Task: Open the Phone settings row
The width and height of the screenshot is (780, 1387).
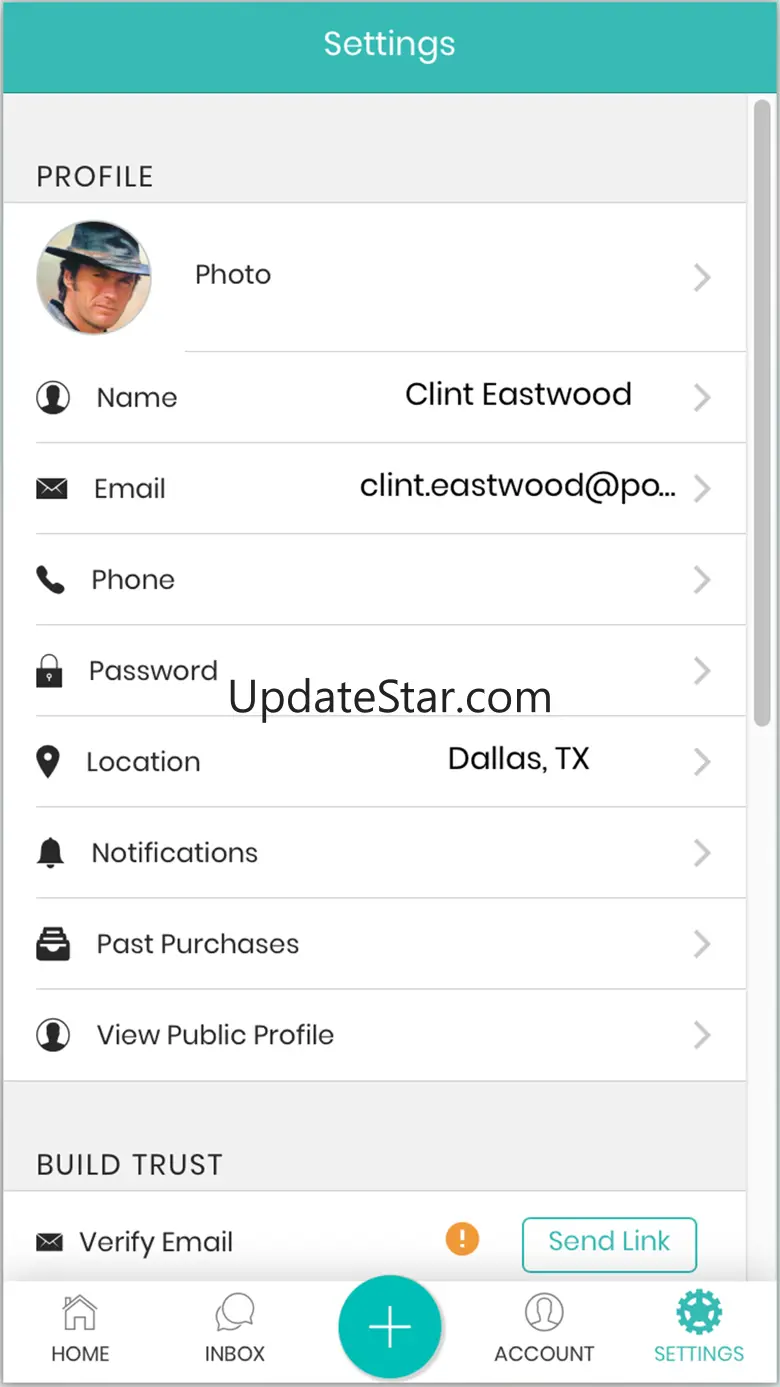Action: click(x=375, y=580)
